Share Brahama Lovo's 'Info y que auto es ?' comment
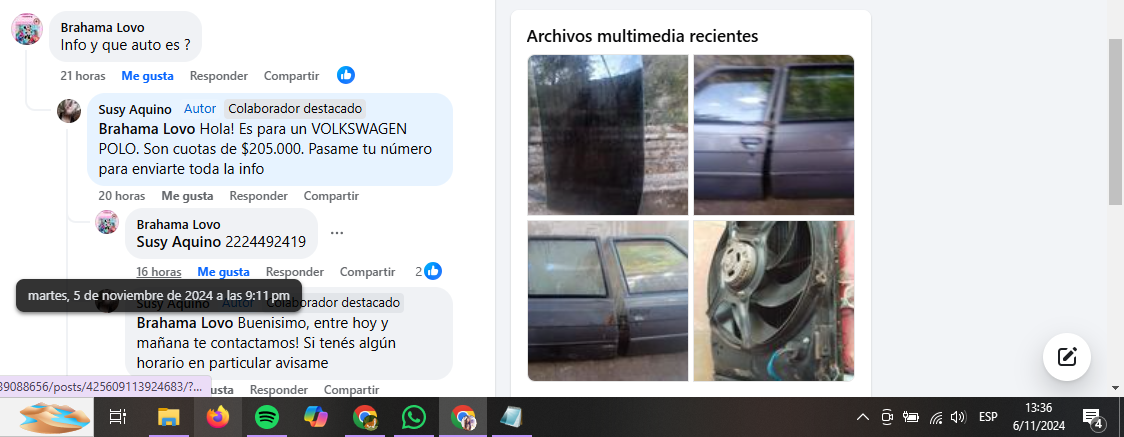This screenshot has height=437, width=1124. pos(291,76)
